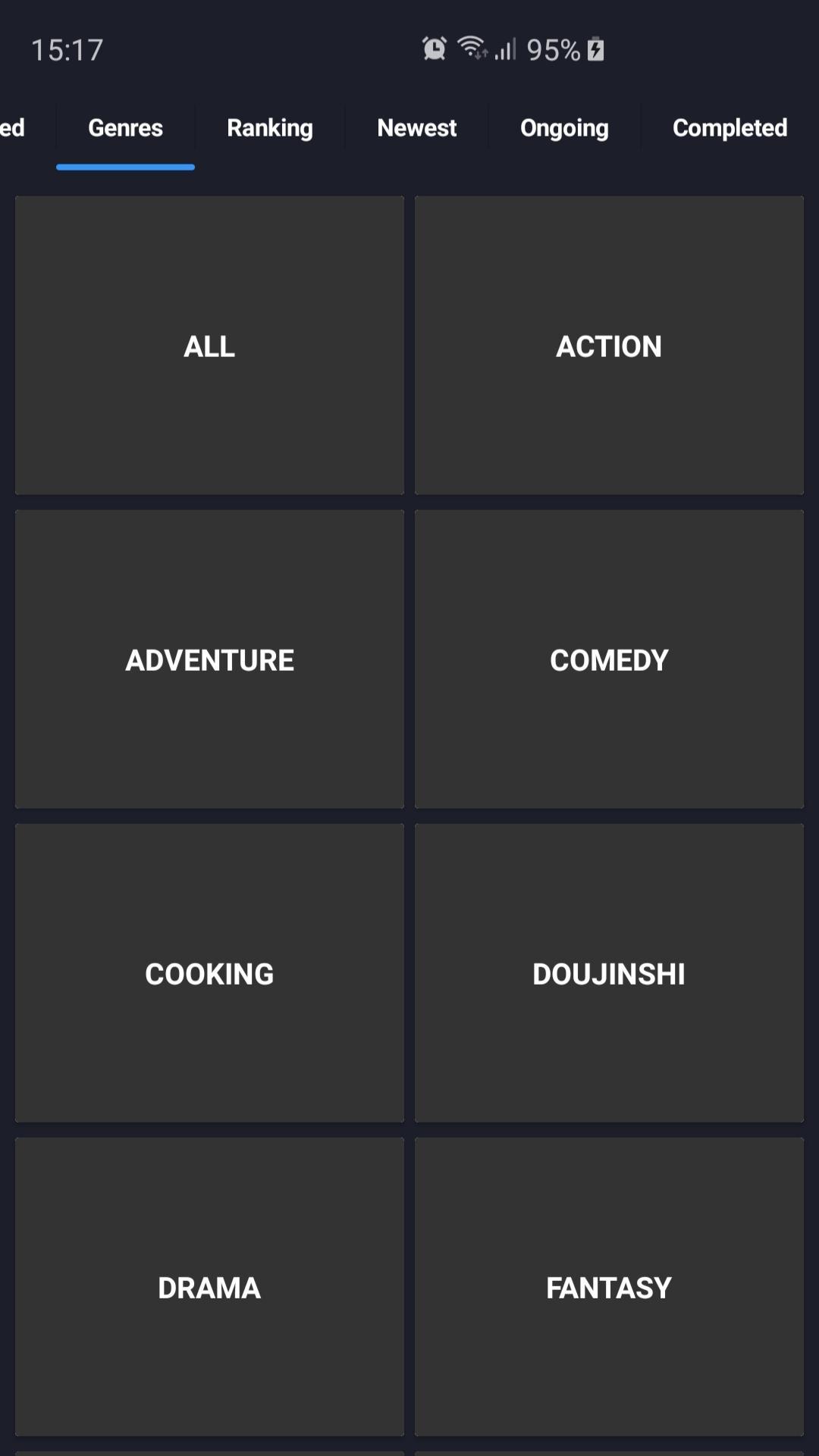Tap the Genres tab
The width and height of the screenshot is (819, 1456).
pyautogui.click(x=125, y=128)
